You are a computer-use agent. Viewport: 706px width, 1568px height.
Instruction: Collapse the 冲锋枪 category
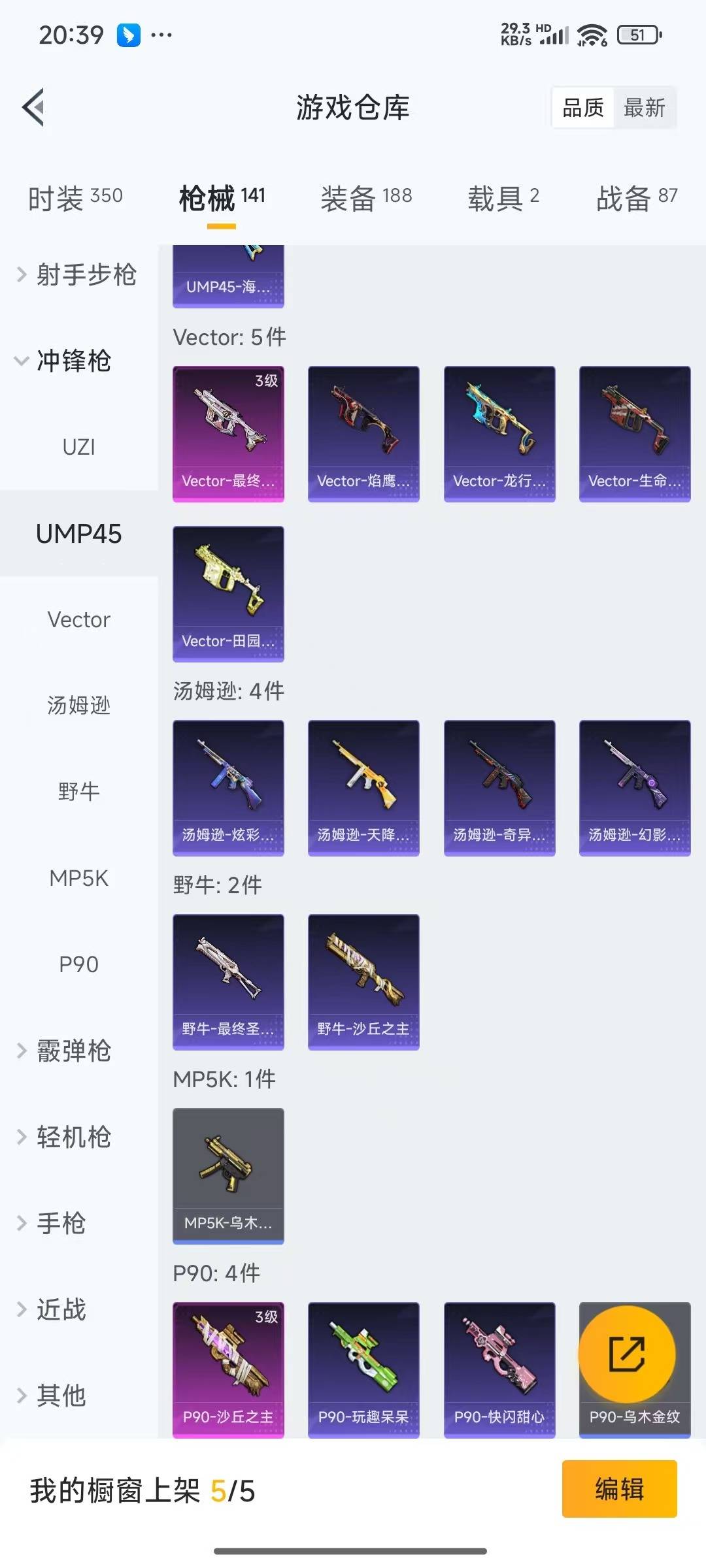pyautogui.click(x=65, y=361)
